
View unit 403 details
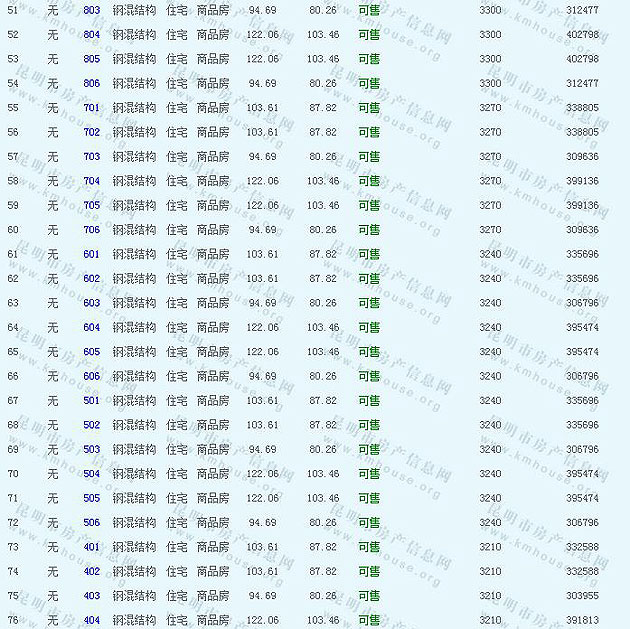click(x=91, y=596)
